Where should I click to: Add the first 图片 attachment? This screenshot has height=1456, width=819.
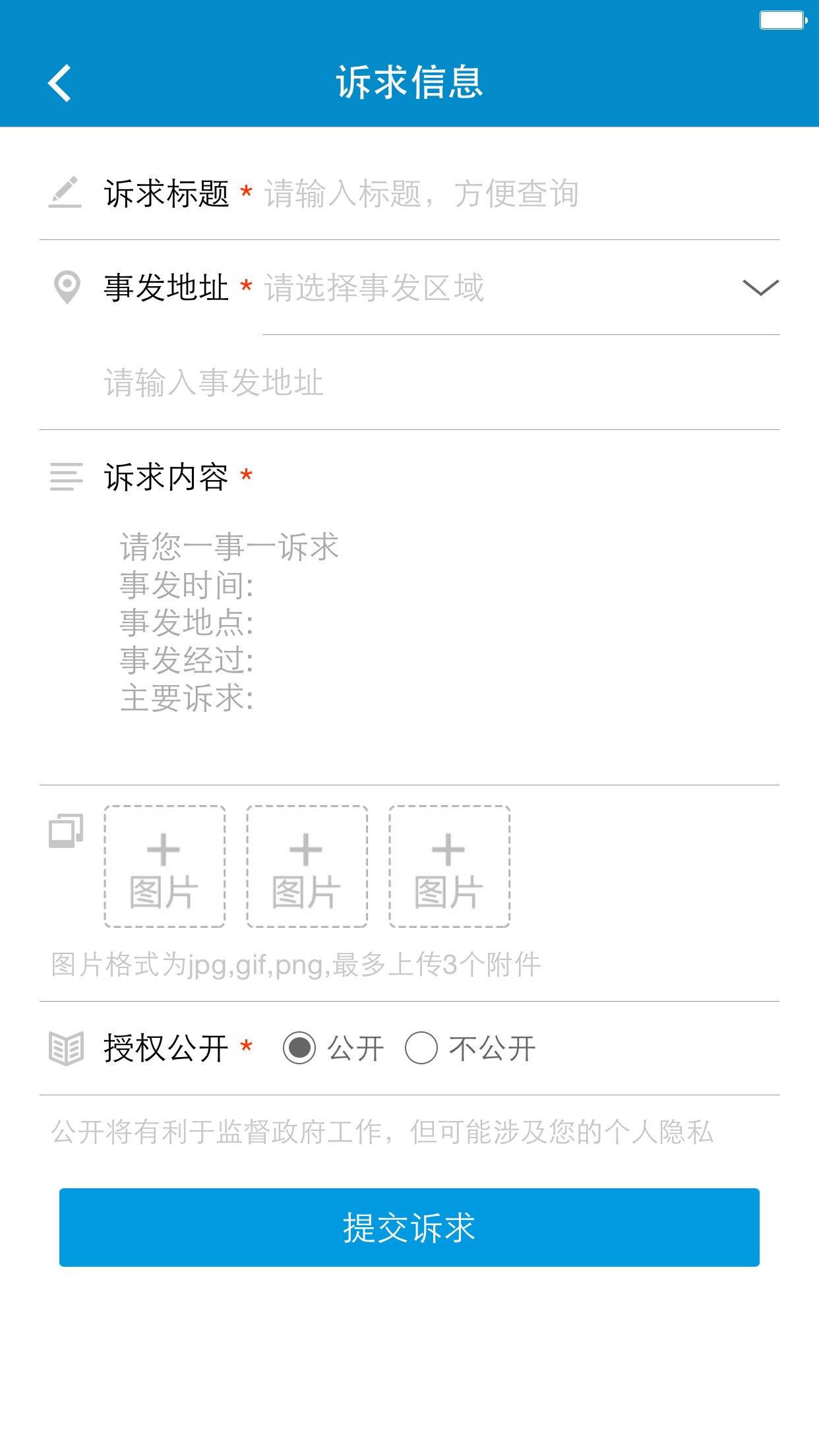165,866
